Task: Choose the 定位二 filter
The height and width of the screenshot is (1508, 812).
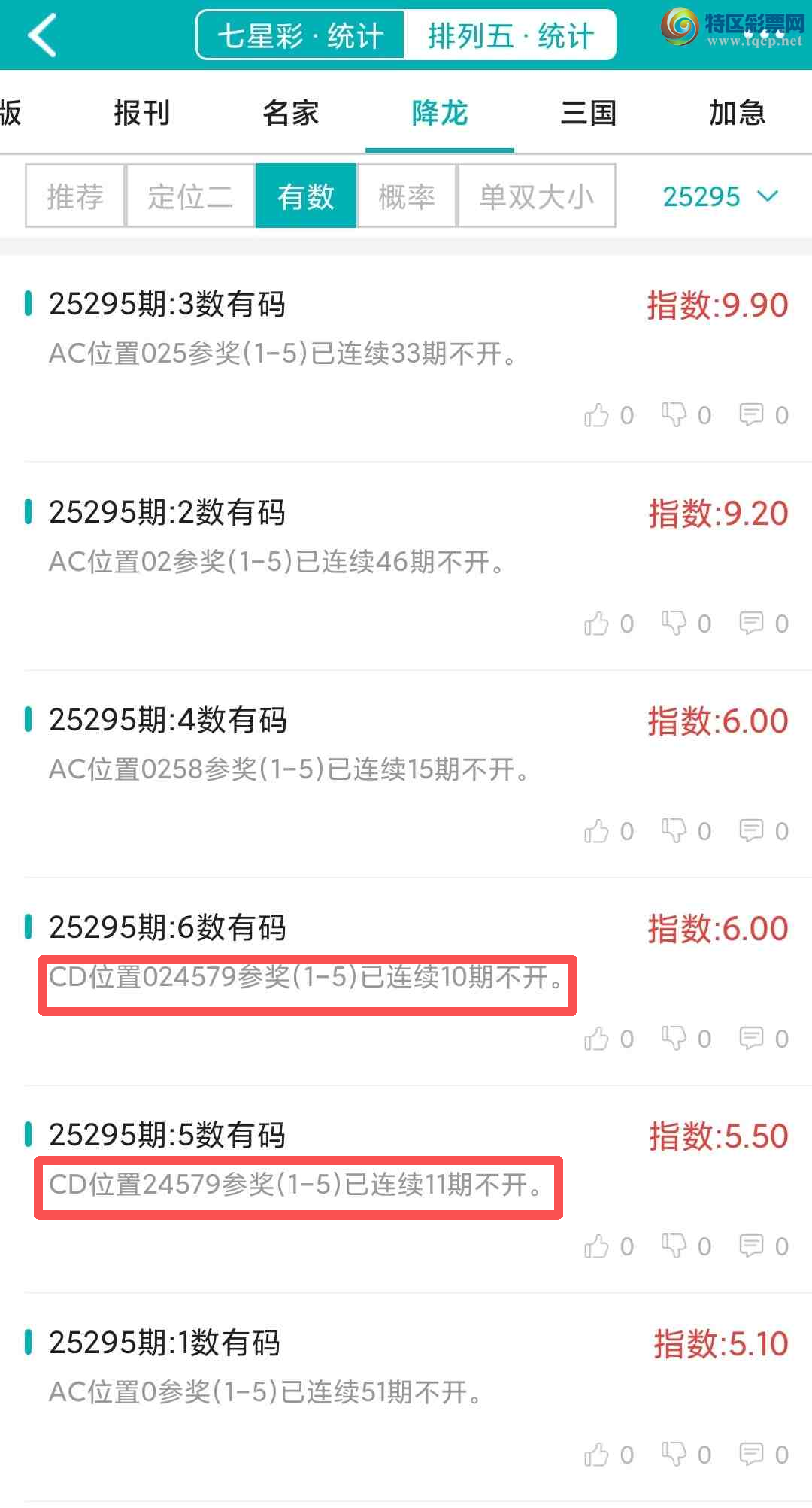Action: coord(190,196)
